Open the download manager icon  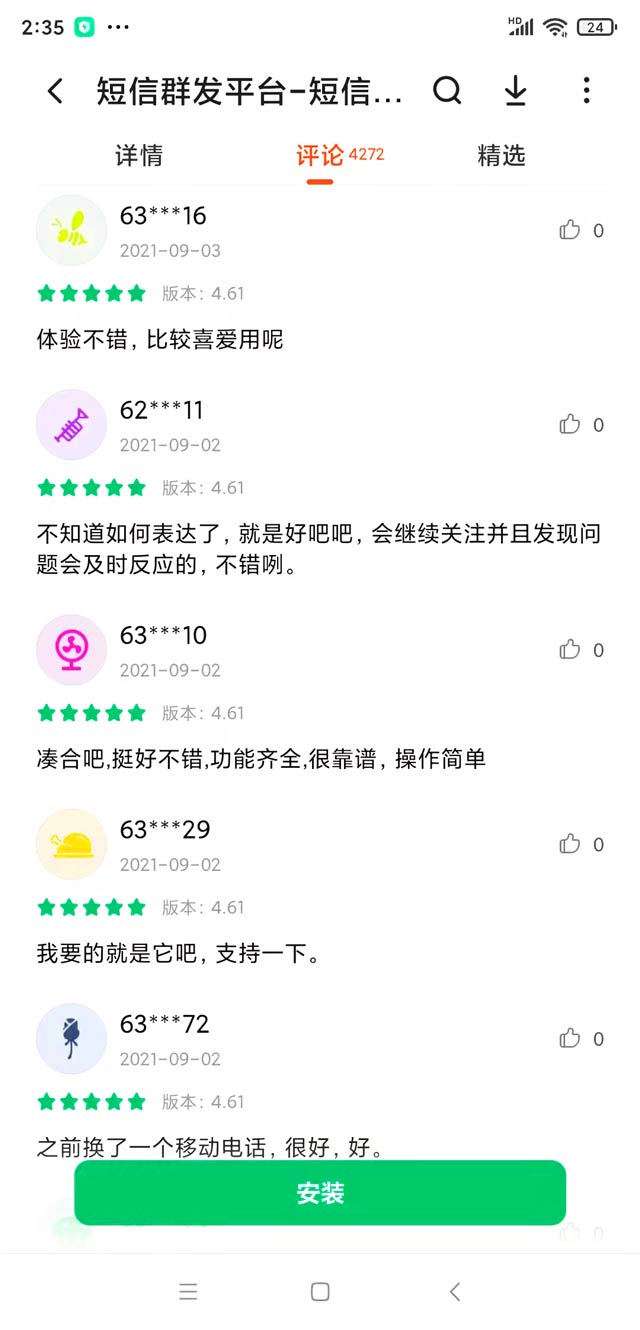pyautogui.click(x=515, y=92)
